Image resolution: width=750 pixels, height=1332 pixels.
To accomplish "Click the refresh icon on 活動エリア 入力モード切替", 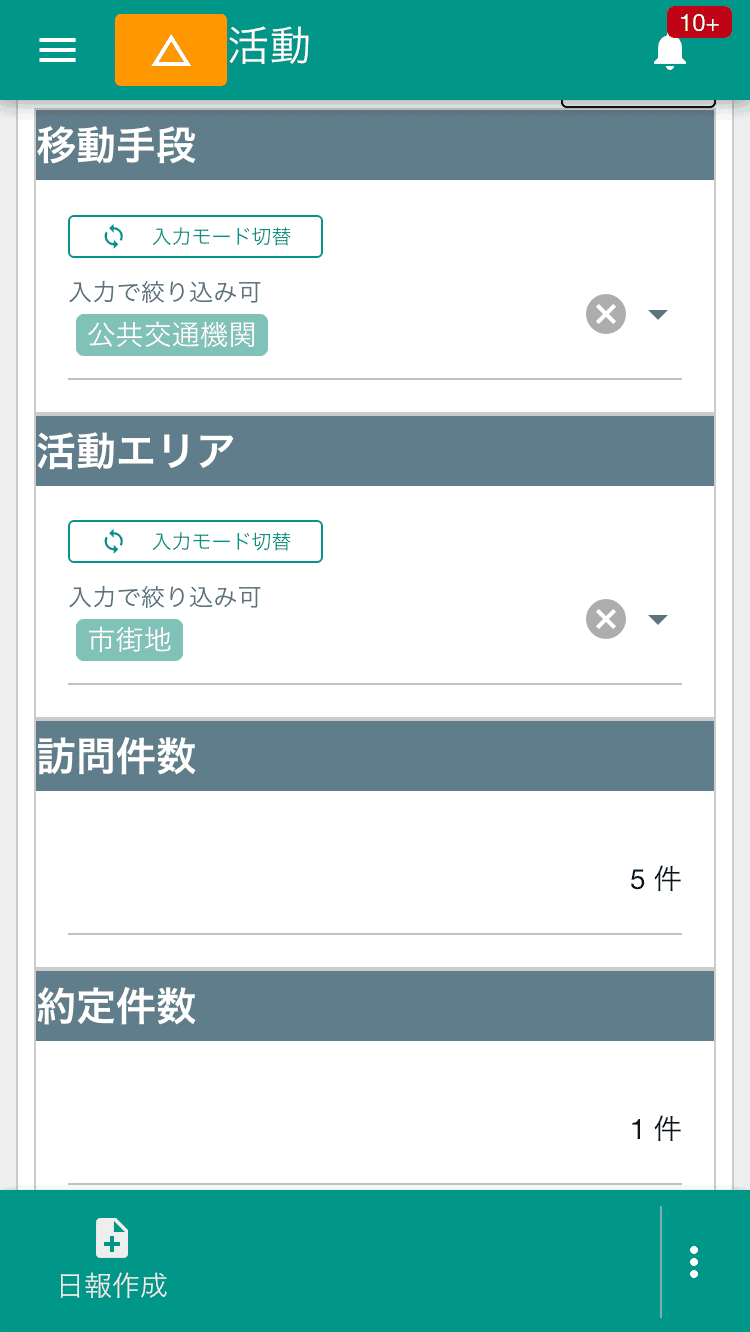I will (113, 541).
